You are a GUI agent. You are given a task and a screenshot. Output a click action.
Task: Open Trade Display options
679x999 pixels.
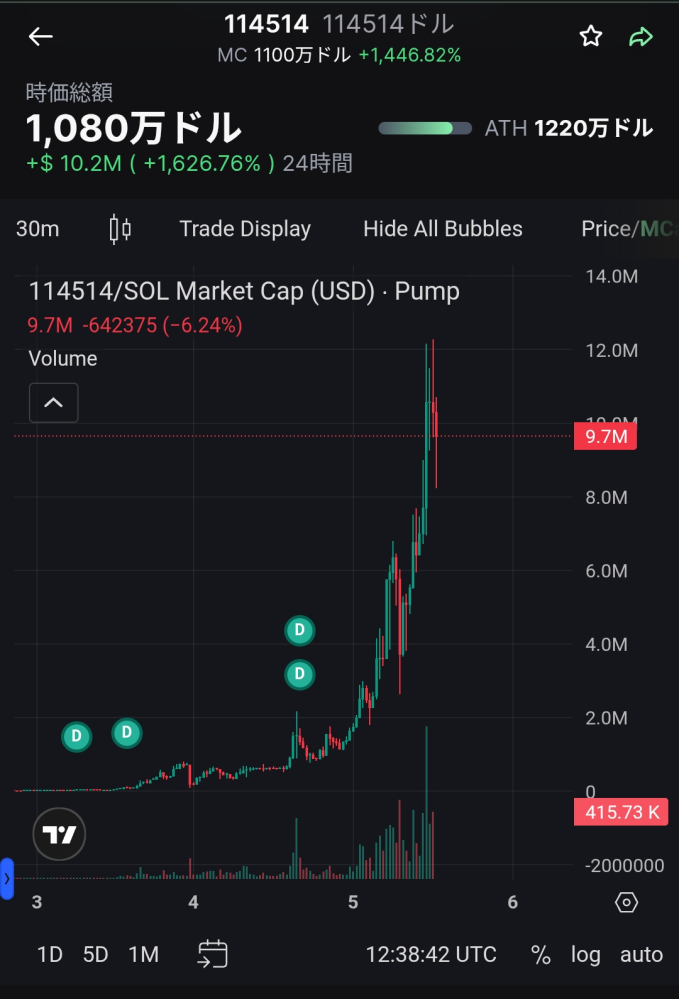pos(245,229)
